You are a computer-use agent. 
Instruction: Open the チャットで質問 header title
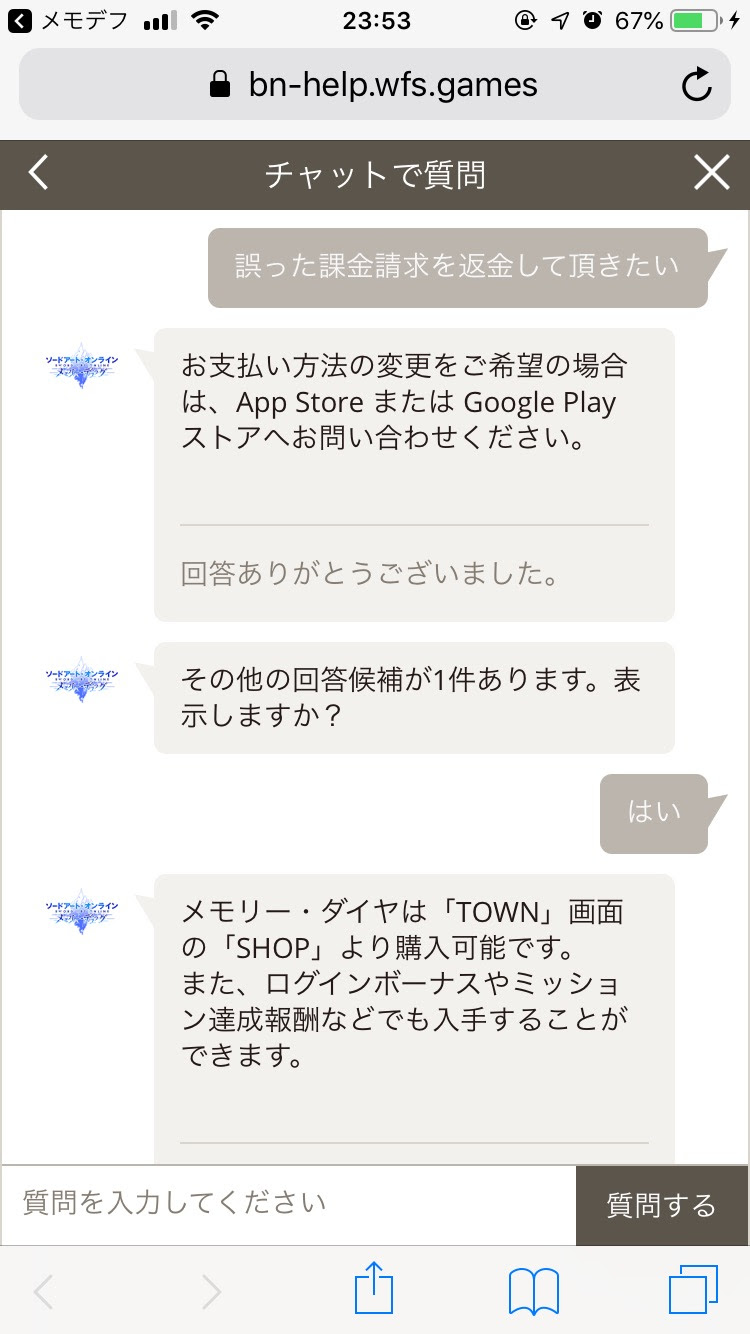pos(375,172)
